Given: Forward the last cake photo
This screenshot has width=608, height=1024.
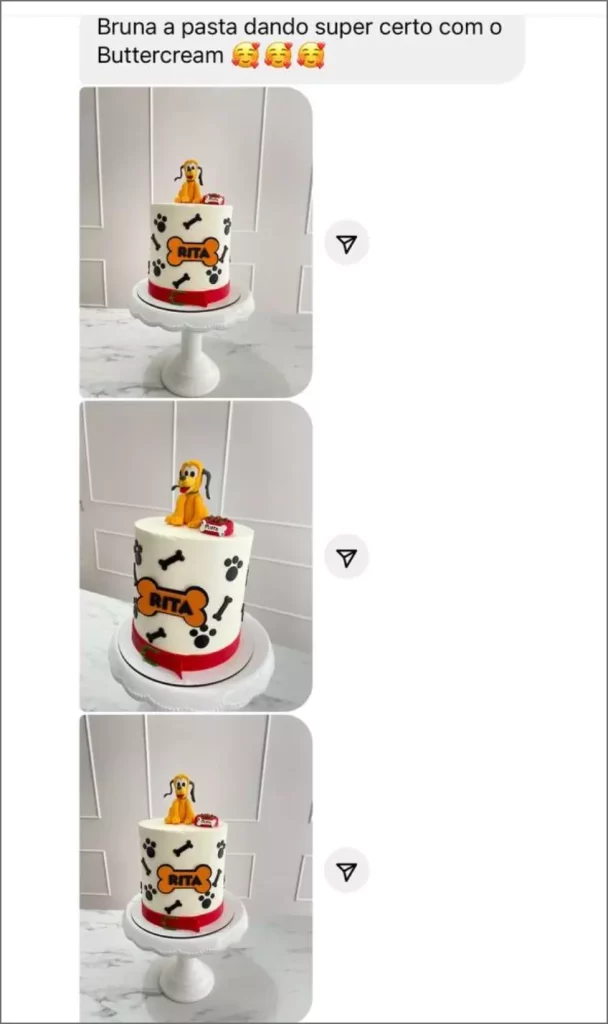Looking at the screenshot, I should (x=346, y=871).
